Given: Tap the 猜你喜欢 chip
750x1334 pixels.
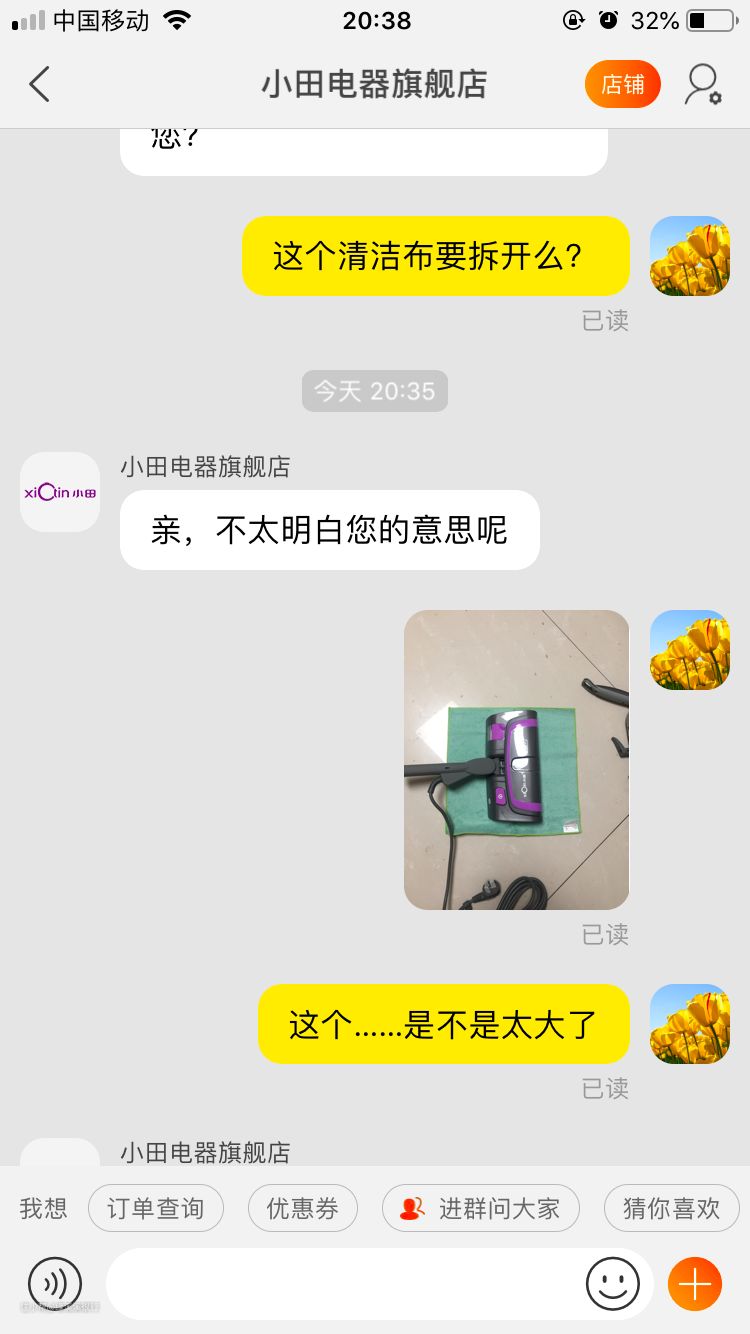Looking at the screenshot, I should [x=671, y=1209].
